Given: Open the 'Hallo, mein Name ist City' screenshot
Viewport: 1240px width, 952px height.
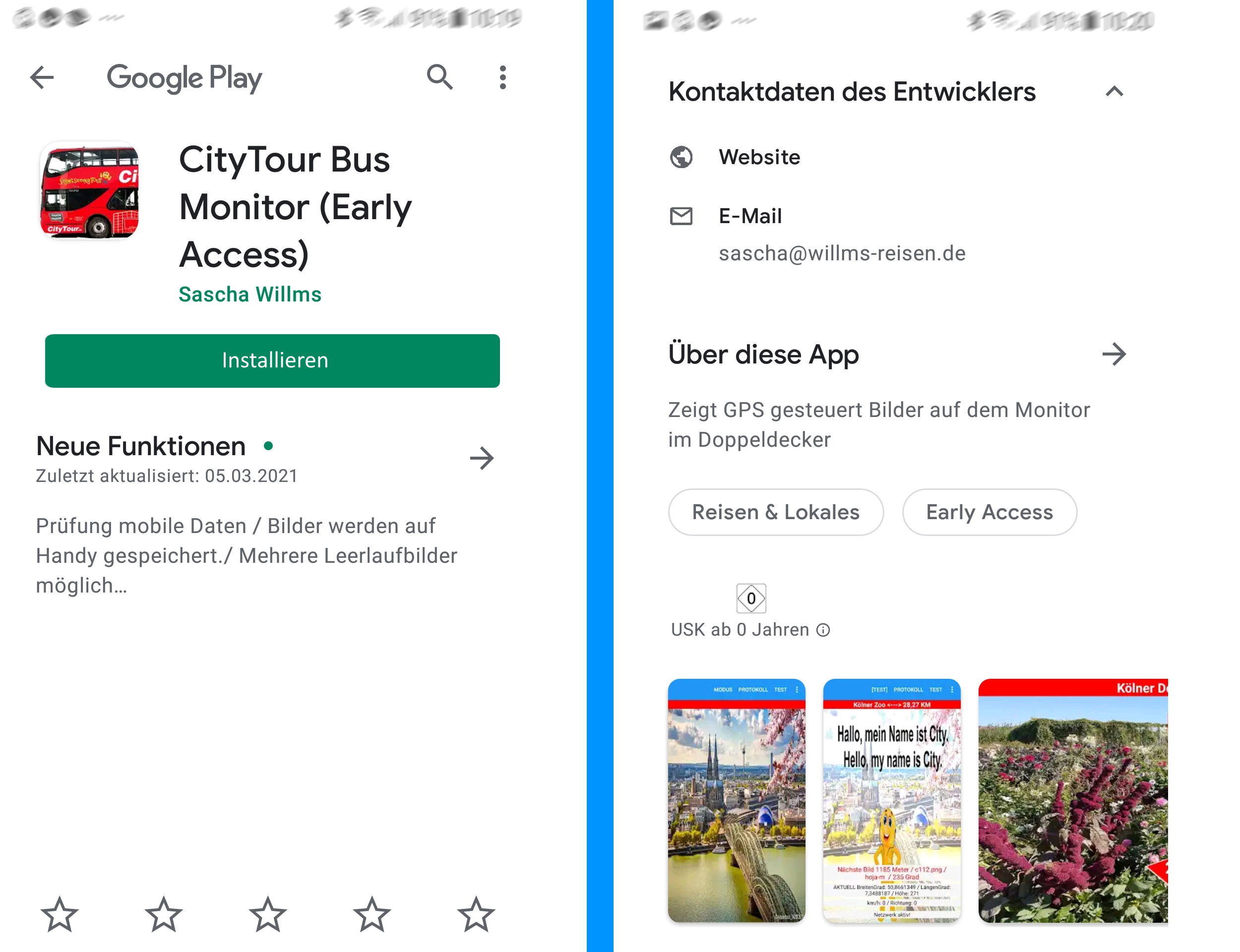Looking at the screenshot, I should tap(891, 800).
